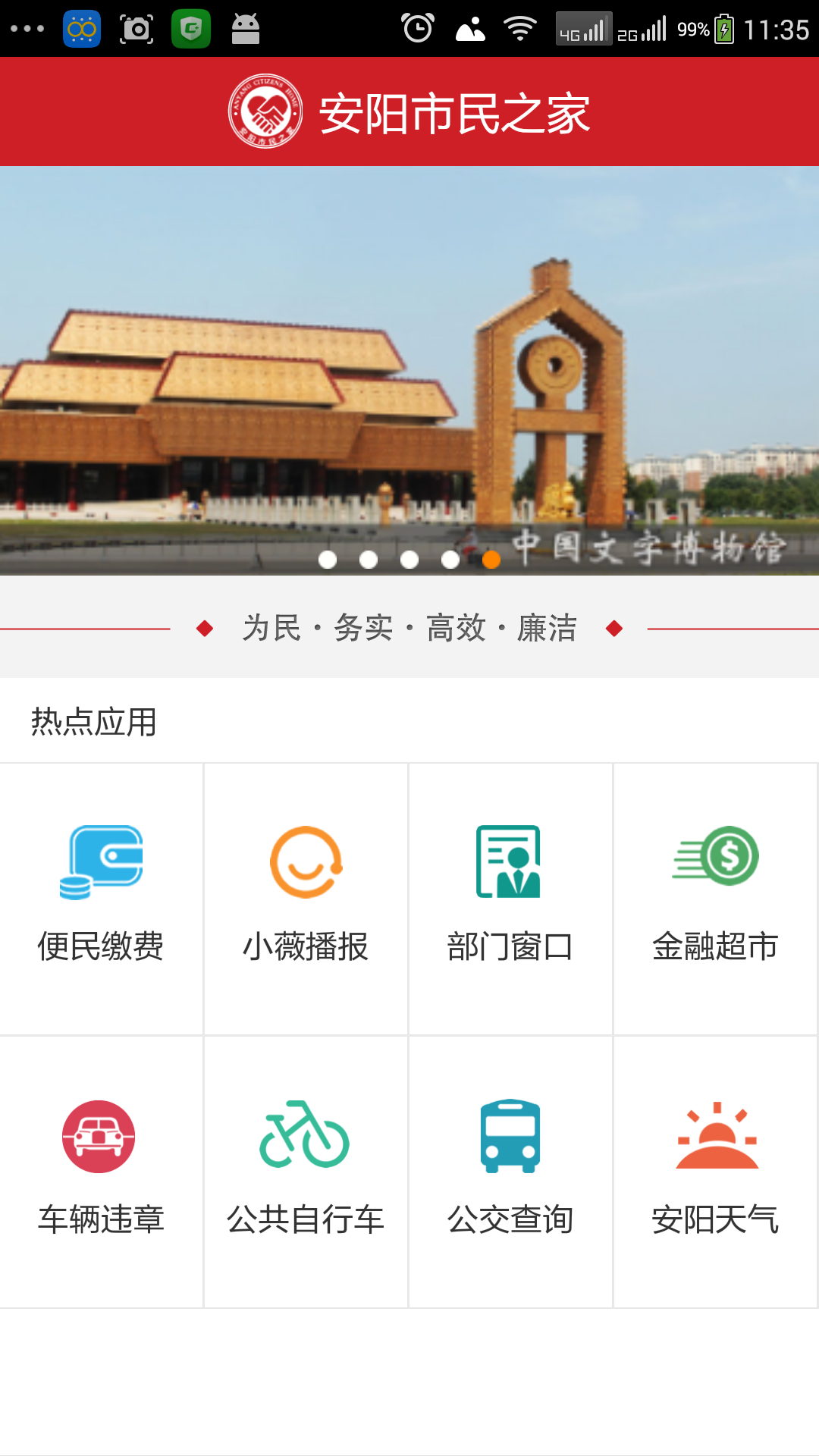Tap the 为民·务实·高效·廉洁 slogan banner
819x1456 pixels.
click(x=409, y=628)
